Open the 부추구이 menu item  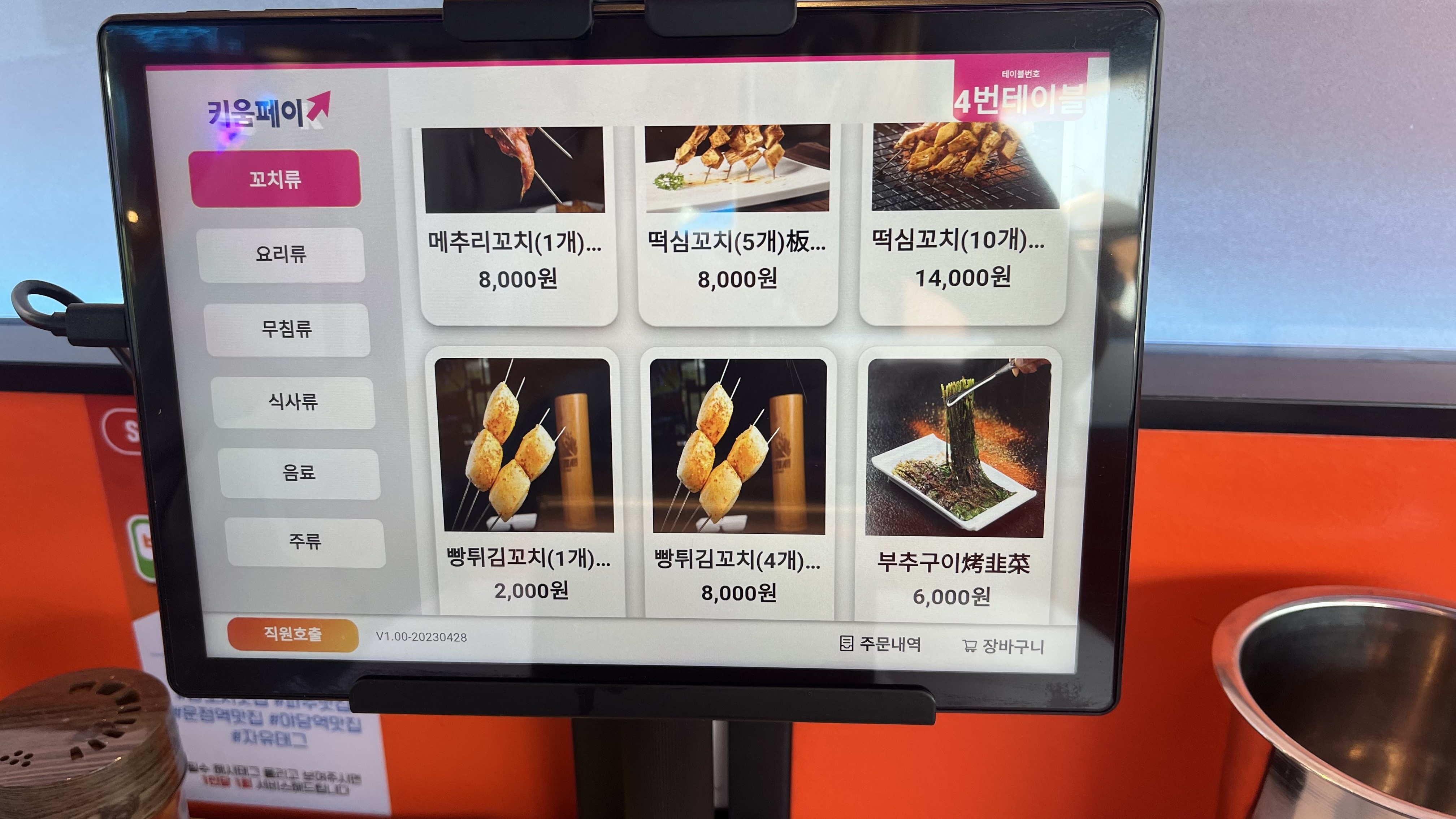[955, 480]
